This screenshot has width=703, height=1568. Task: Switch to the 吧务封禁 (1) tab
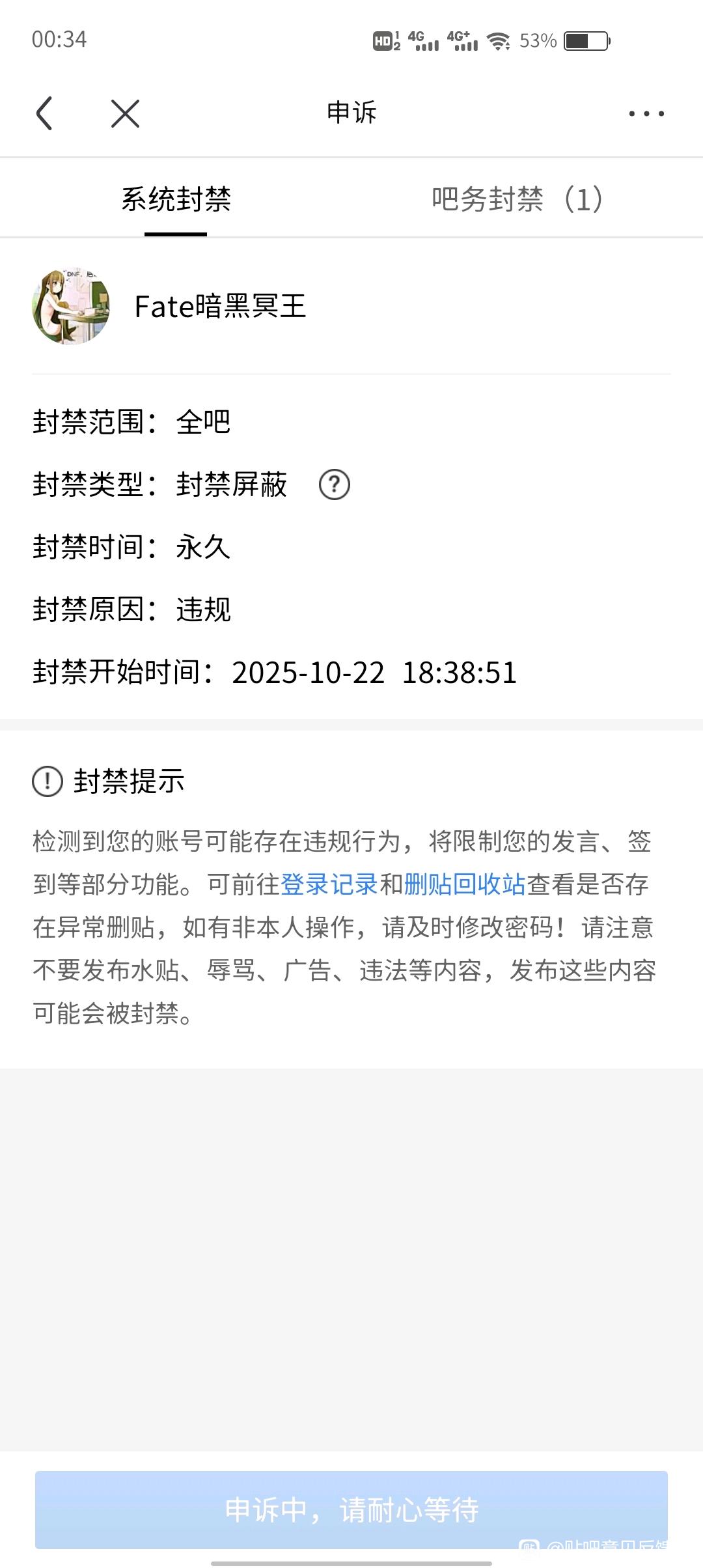coord(517,199)
